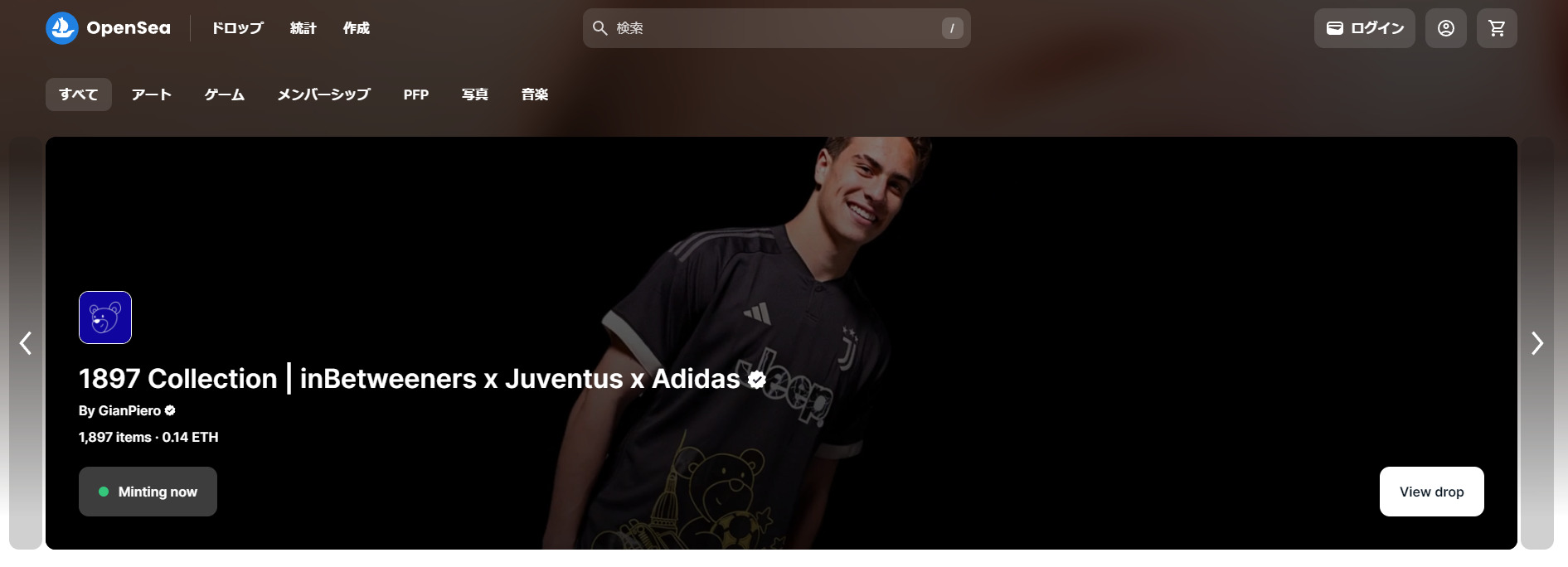This screenshot has height=567, width=1568.
Task: Open the 統計 menu
Action: [303, 28]
